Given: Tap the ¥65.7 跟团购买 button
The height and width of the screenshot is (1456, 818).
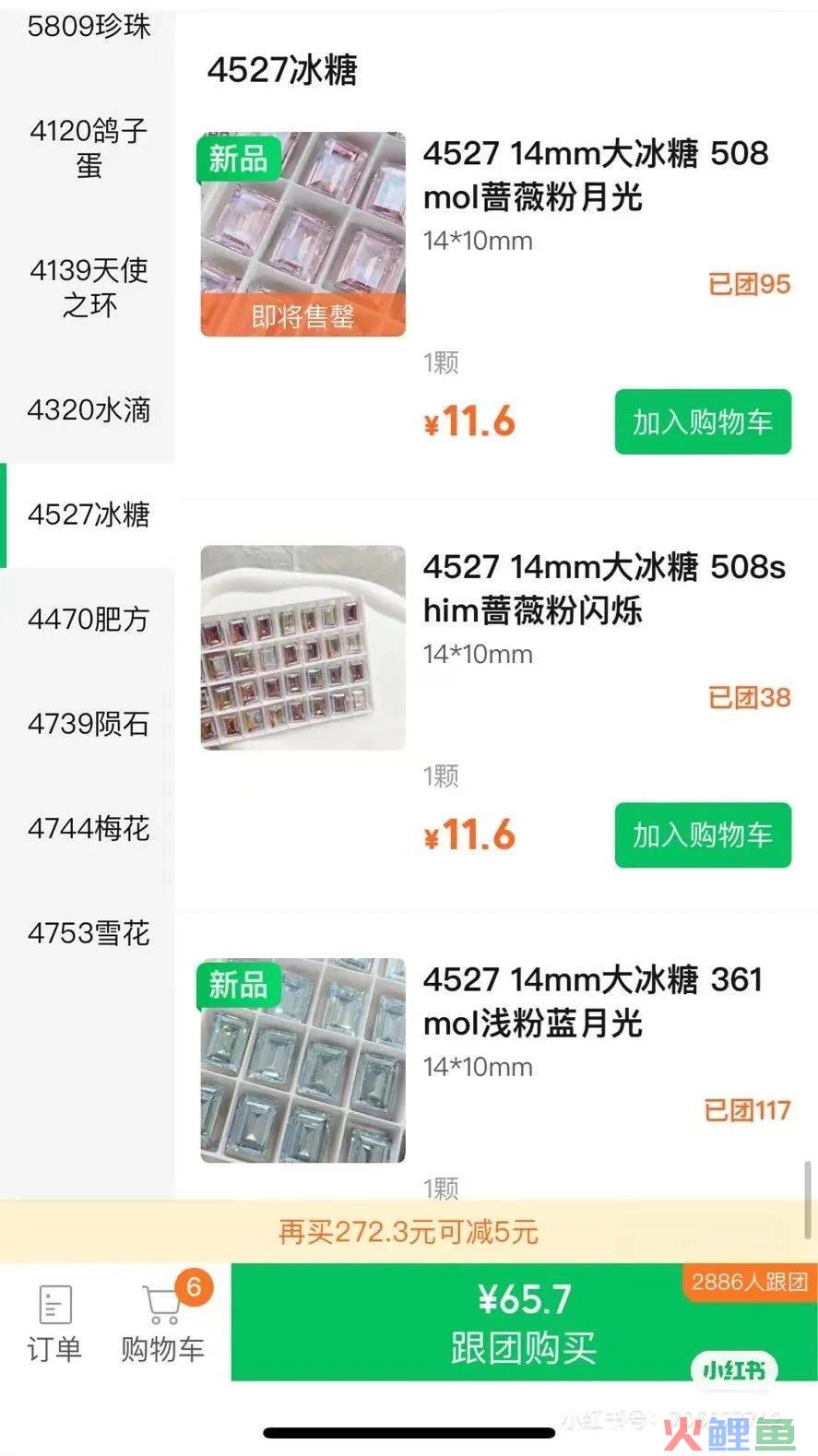Looking at the screenshot, I should click(524, 1322).
